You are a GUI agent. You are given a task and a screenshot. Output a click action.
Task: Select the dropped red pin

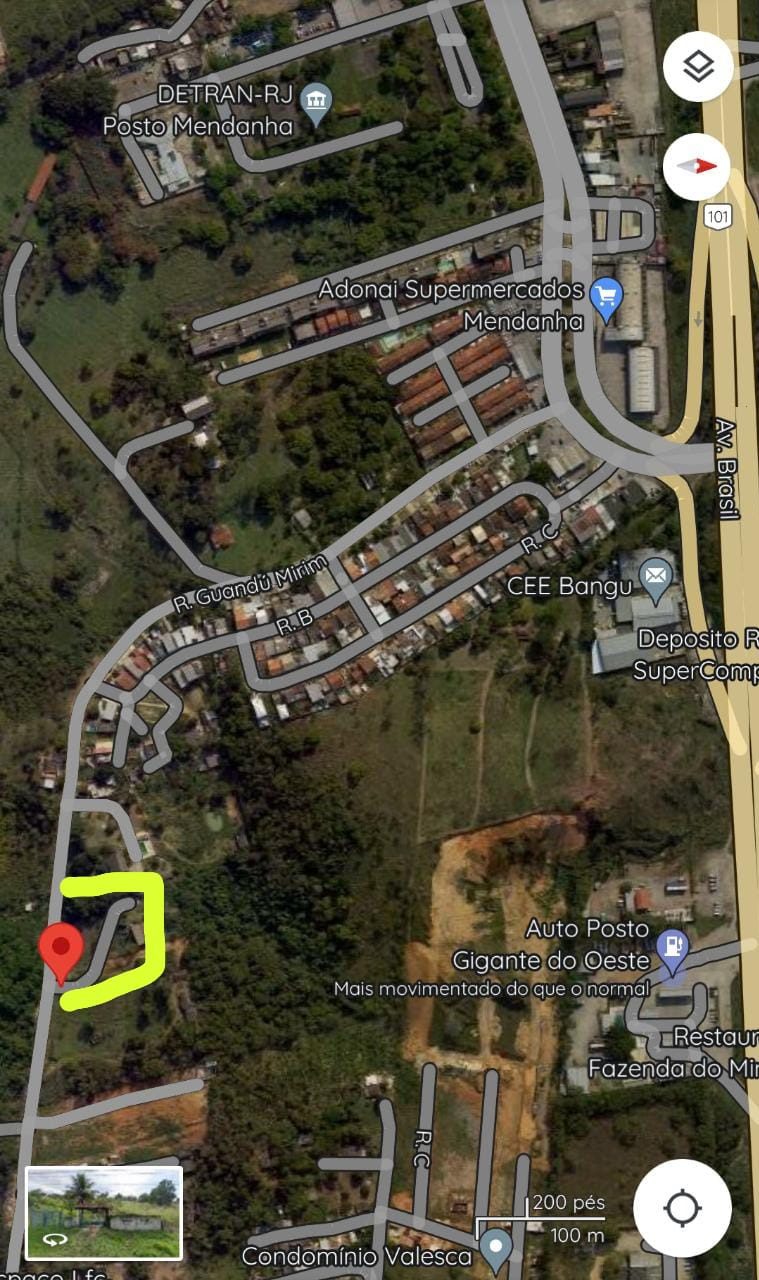click(x=61, y=951)
